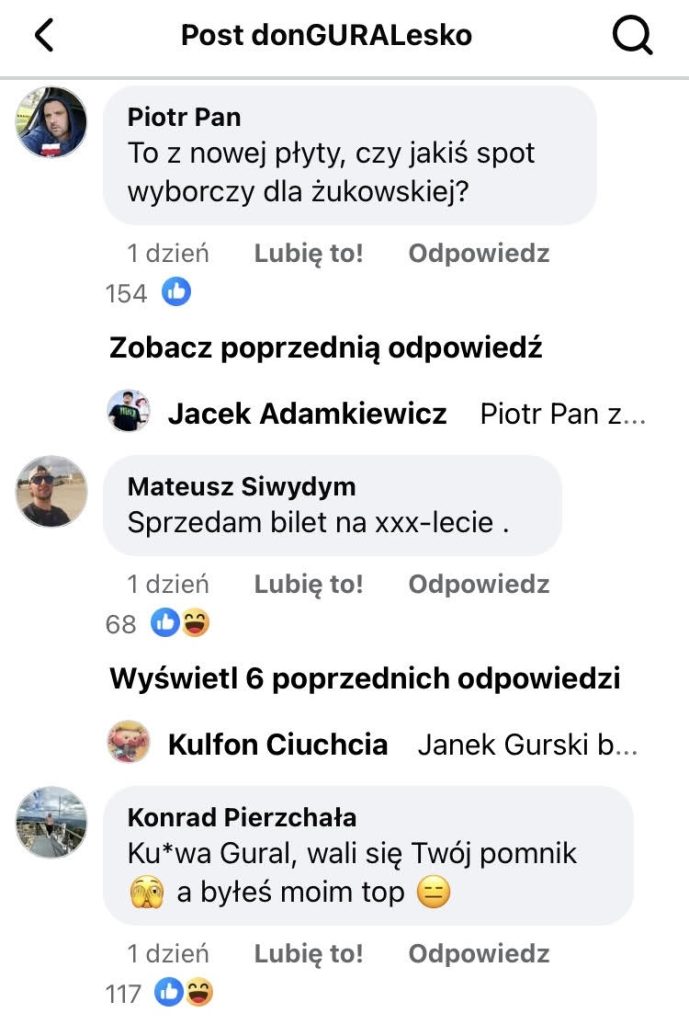Go back from the donGURALesko post
The width and height of the screenshot is (689, 1024).
click(44, 37)
